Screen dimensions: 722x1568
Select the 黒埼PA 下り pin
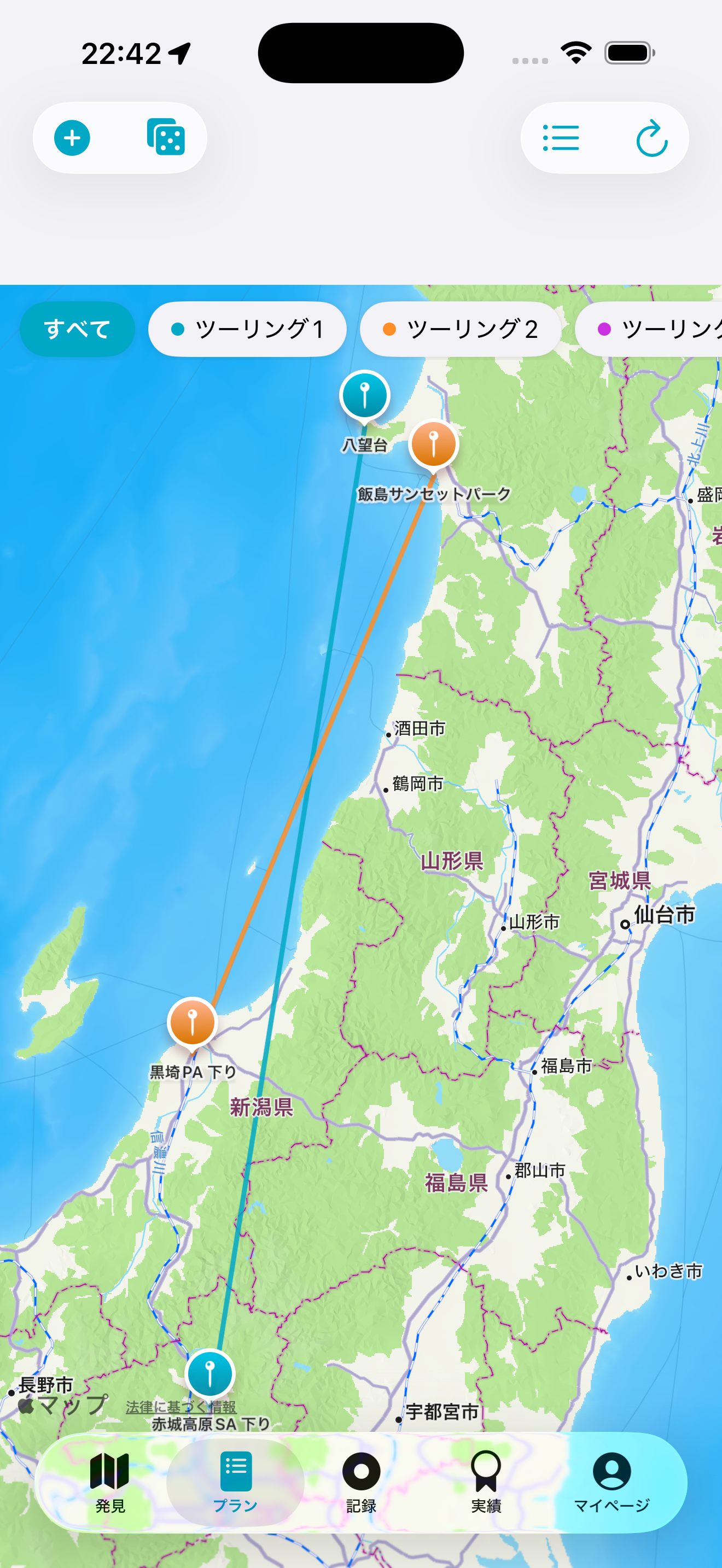click(x=193, y=1023)
